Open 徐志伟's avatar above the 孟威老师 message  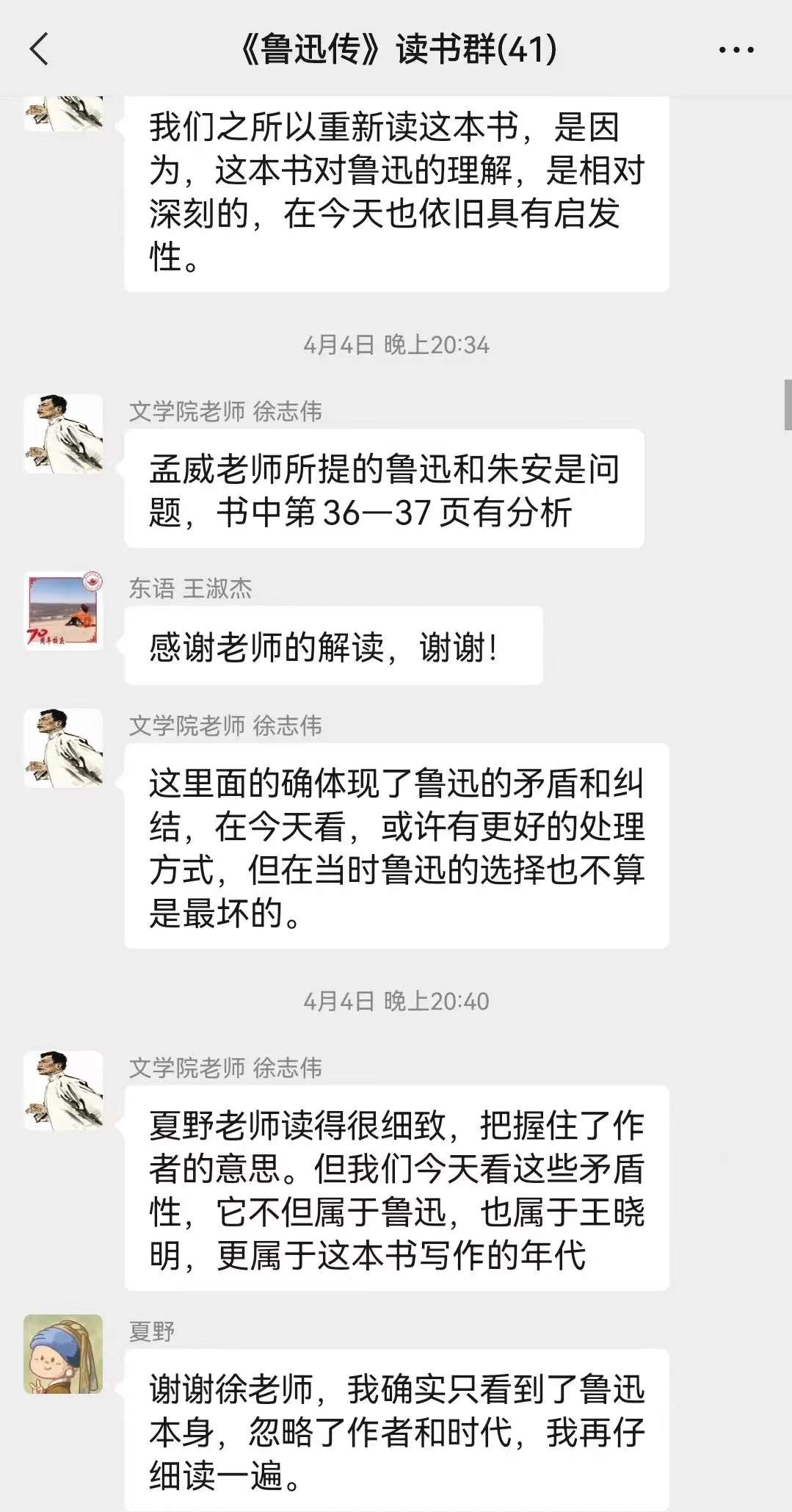pyautogui.click(x=63, y=434)
